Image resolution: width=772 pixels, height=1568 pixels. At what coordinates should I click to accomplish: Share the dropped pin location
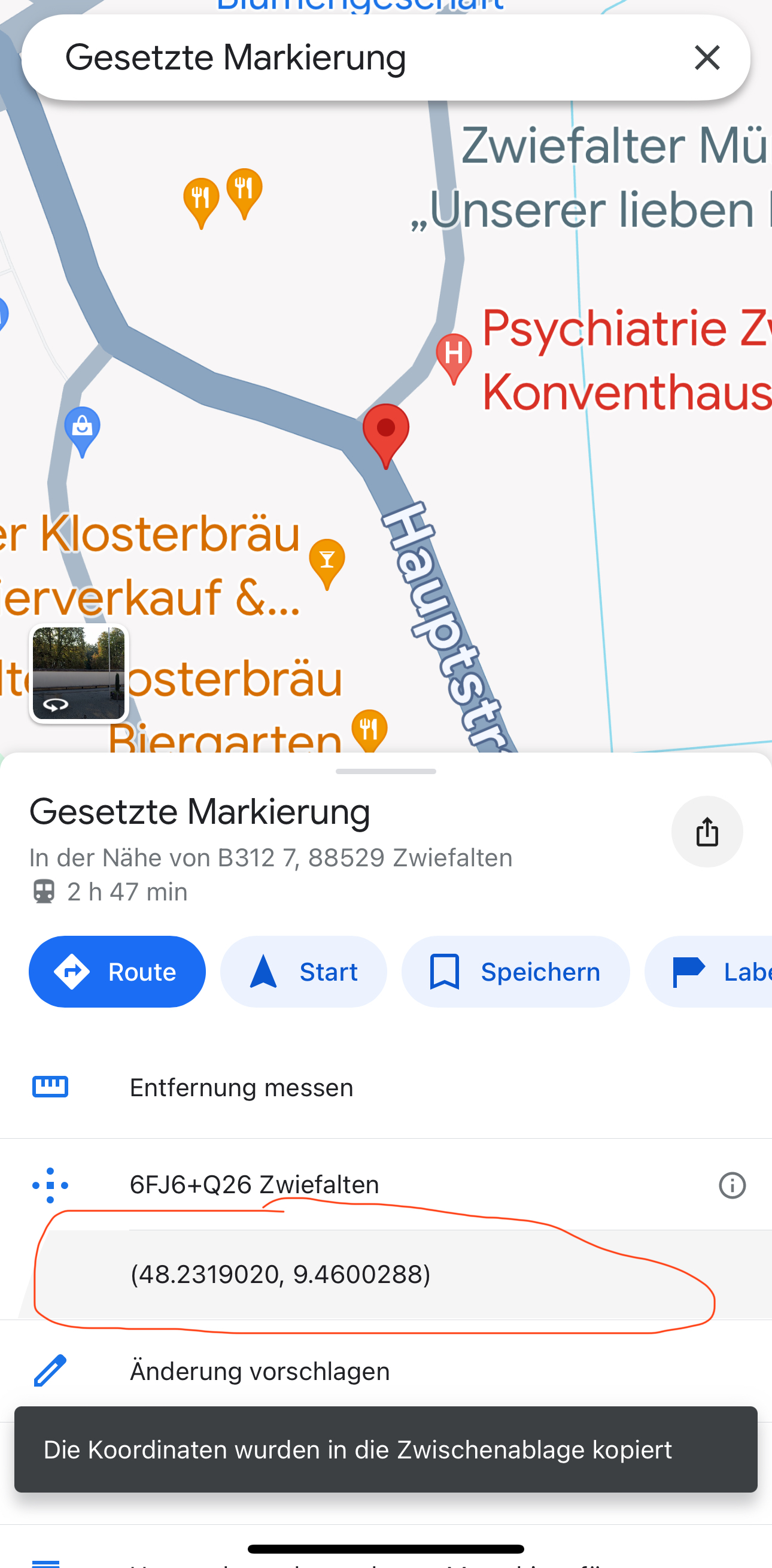(706, 832)
